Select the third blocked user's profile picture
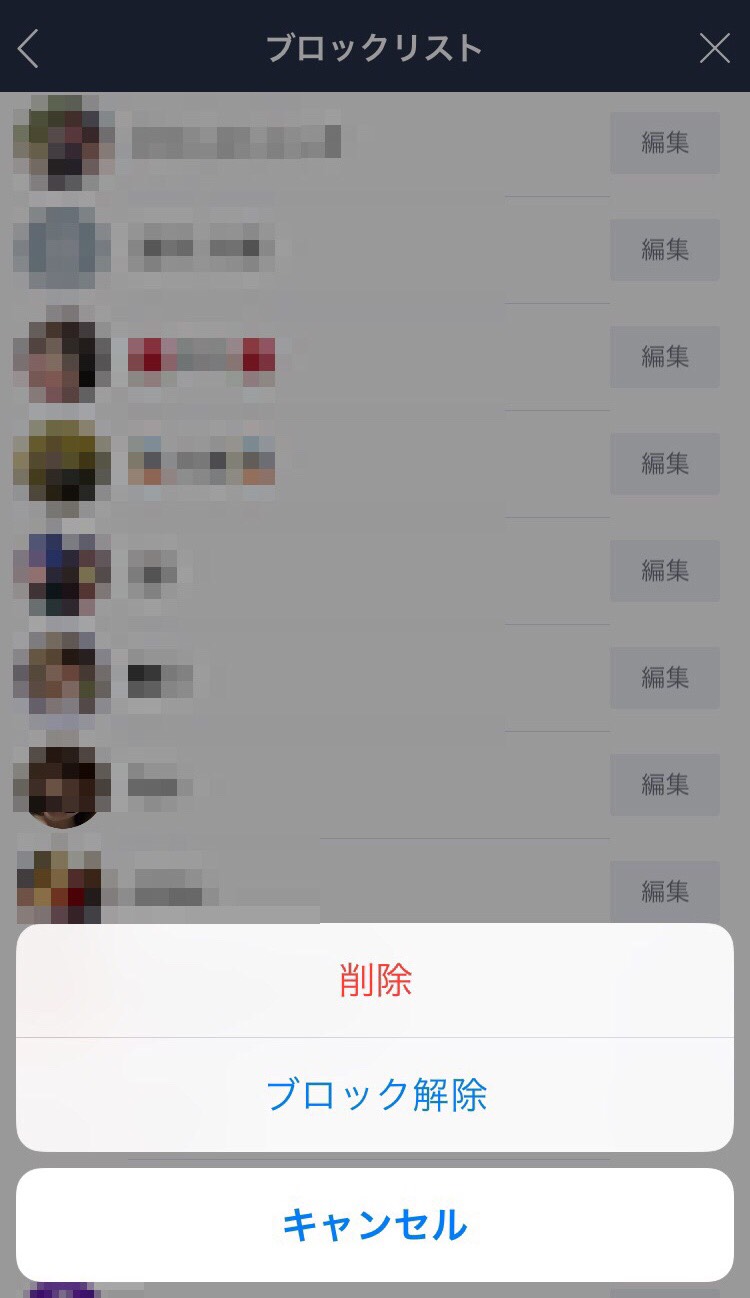The width and height of the screenshot is (750, 1298). point(57,357)
